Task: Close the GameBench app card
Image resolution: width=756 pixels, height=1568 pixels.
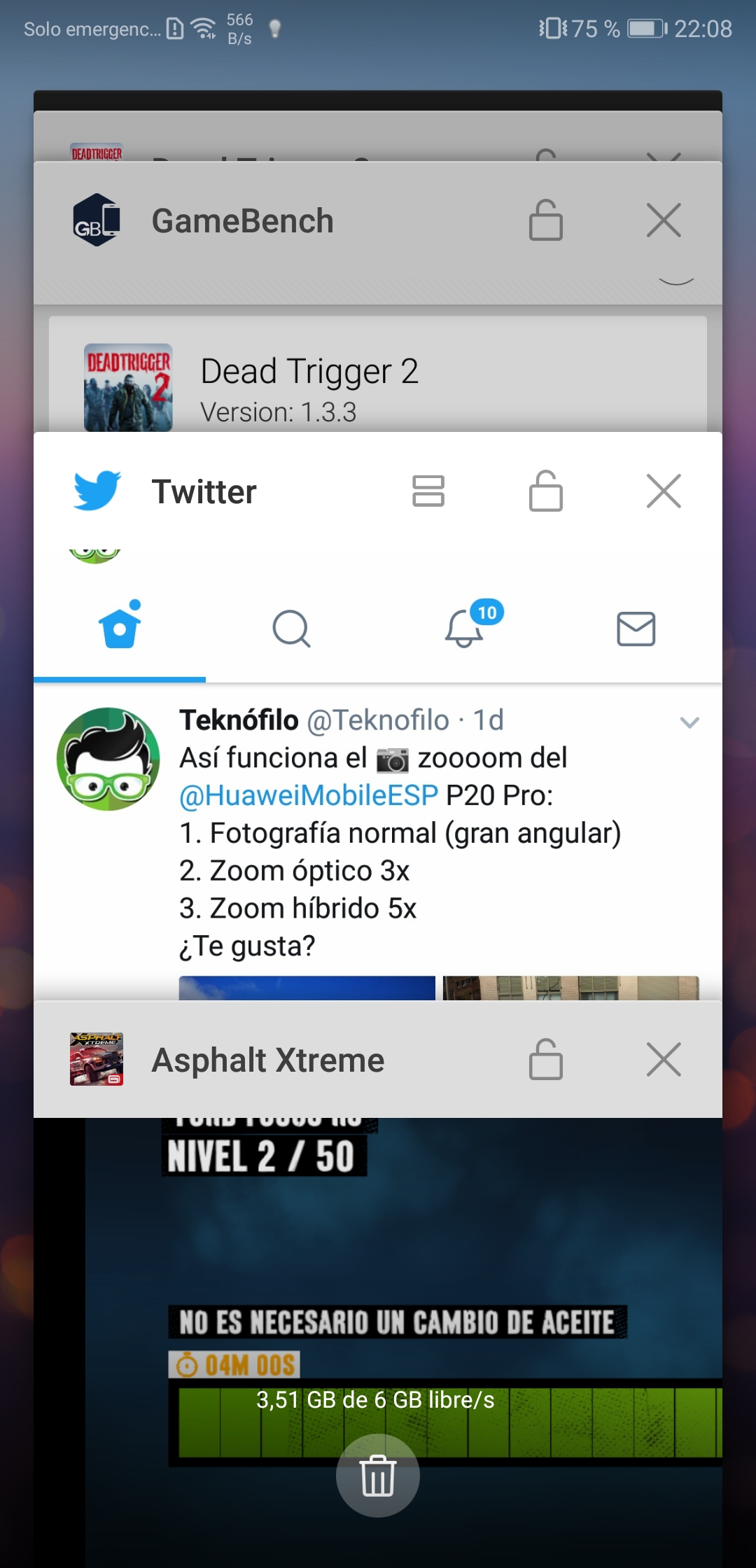Action: 664,220
